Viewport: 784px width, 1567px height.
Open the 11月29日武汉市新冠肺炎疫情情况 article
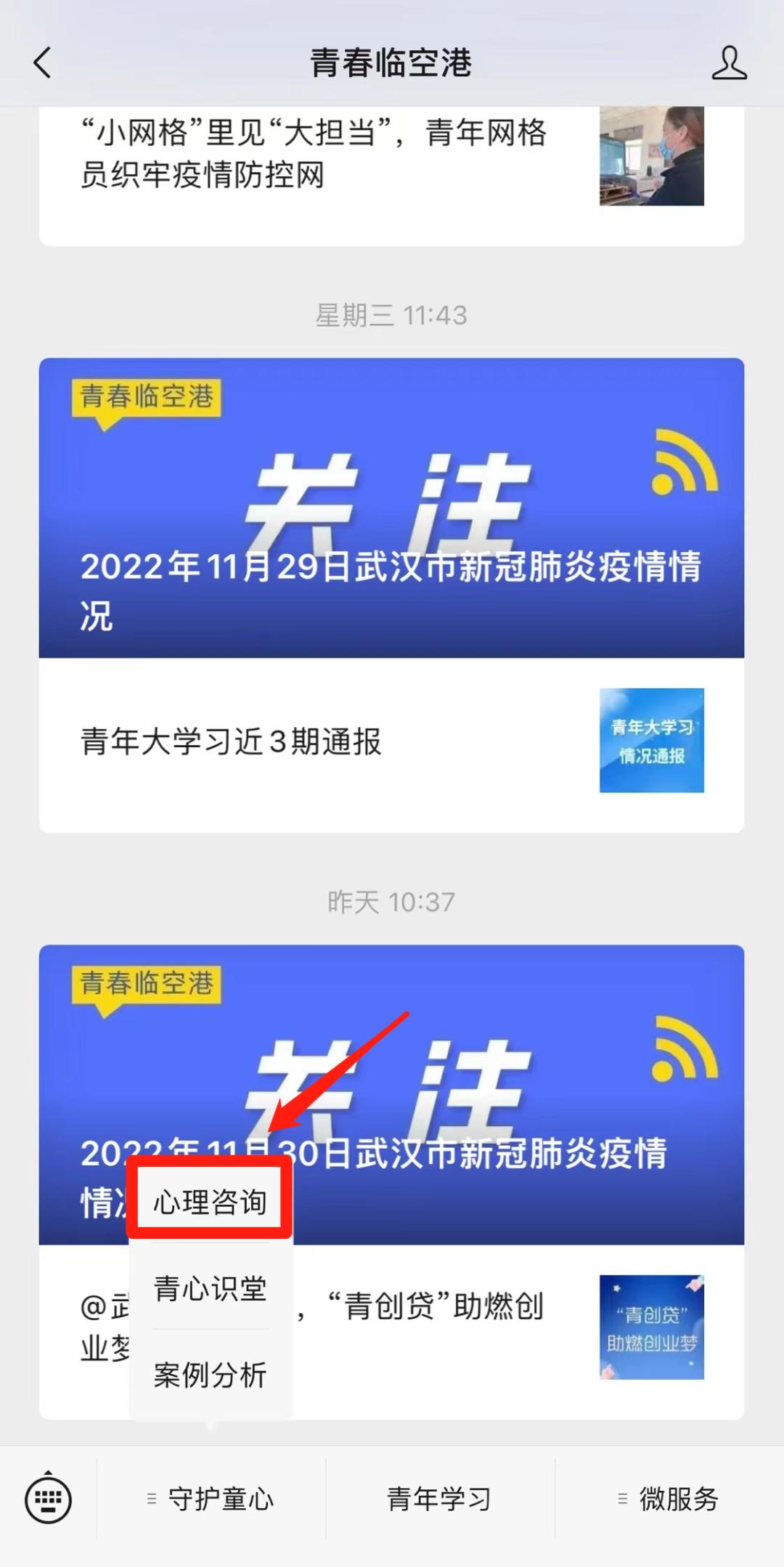tap(392, 508)
